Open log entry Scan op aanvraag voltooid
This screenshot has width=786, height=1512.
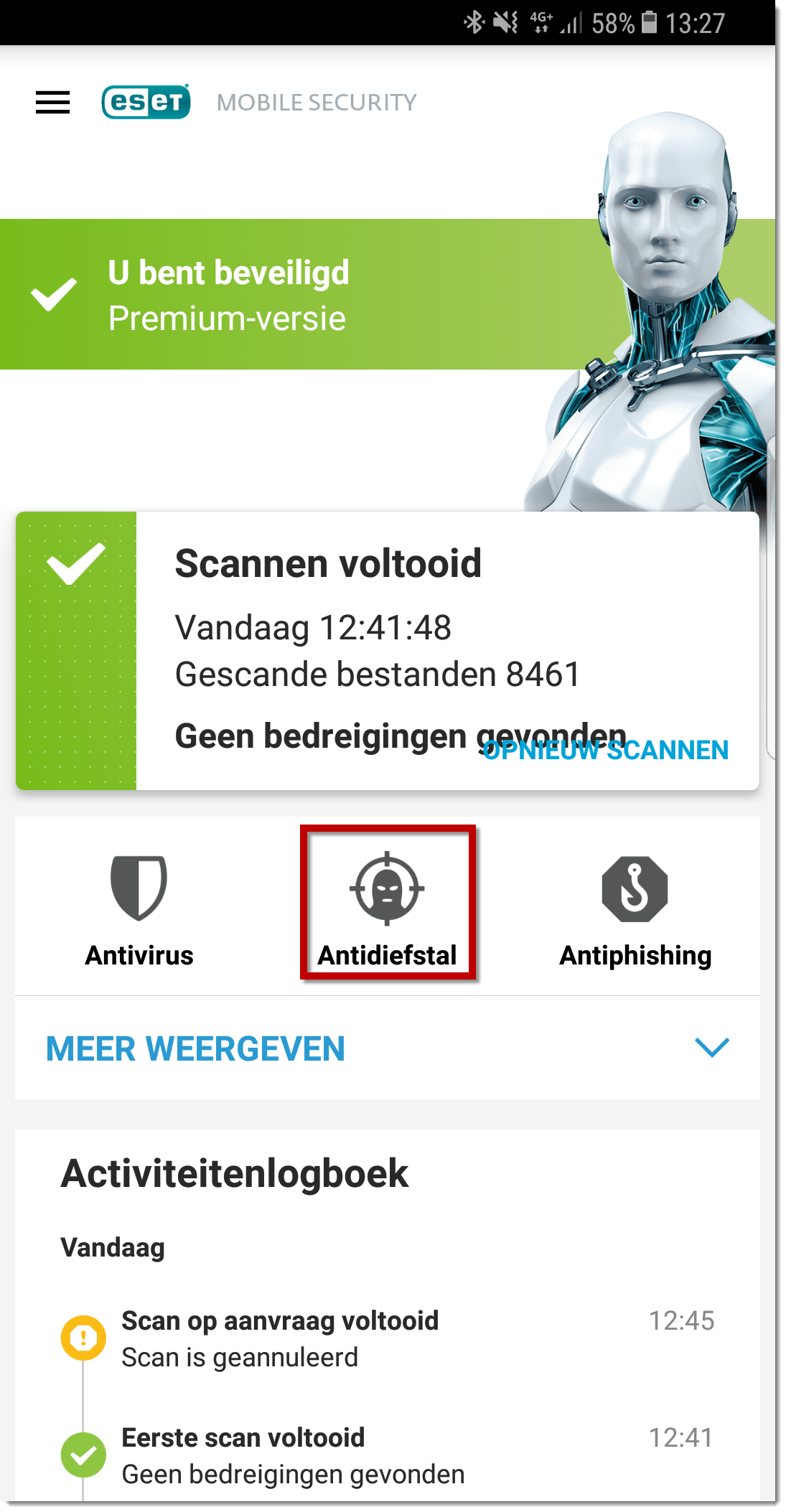click(x=388, y=1338)
